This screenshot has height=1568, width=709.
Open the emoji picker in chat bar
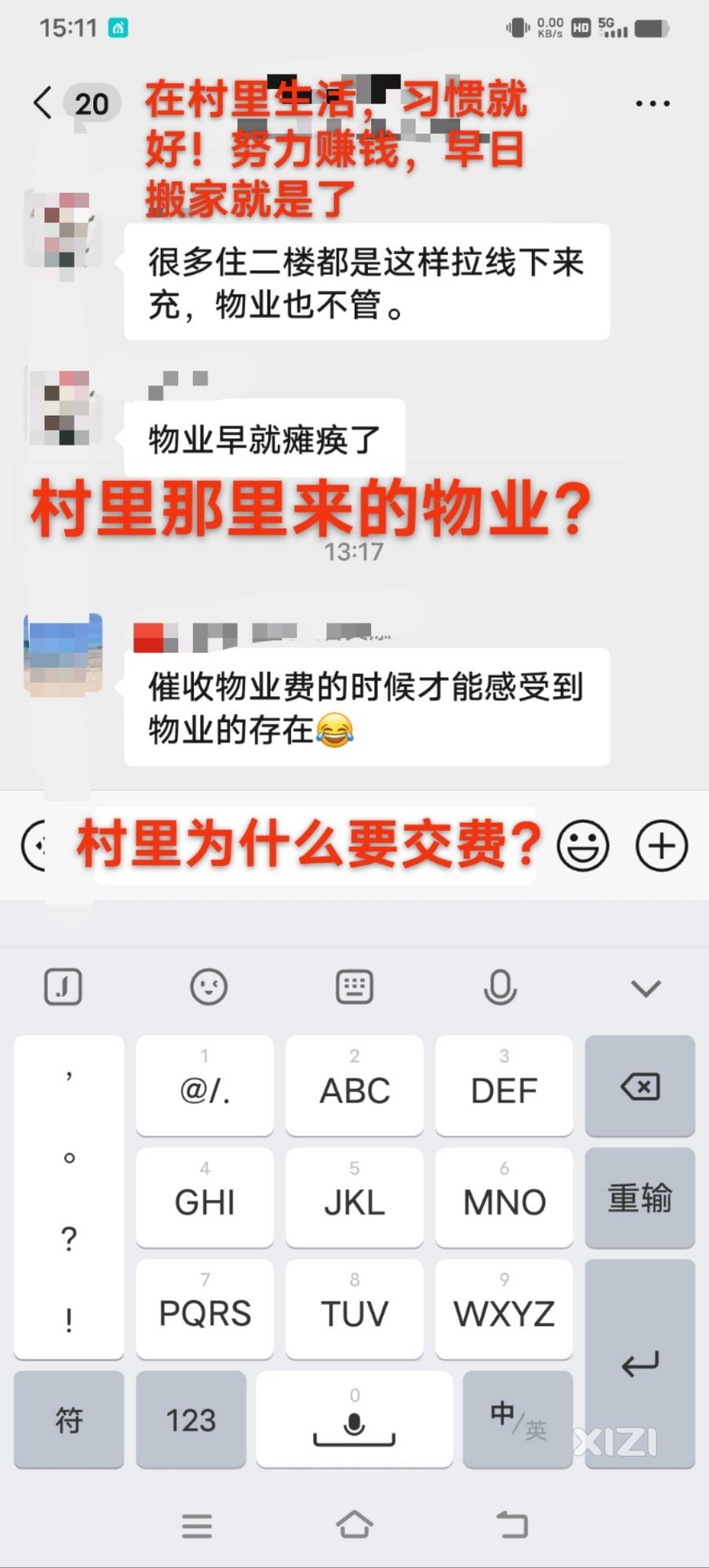pos(582,846)
